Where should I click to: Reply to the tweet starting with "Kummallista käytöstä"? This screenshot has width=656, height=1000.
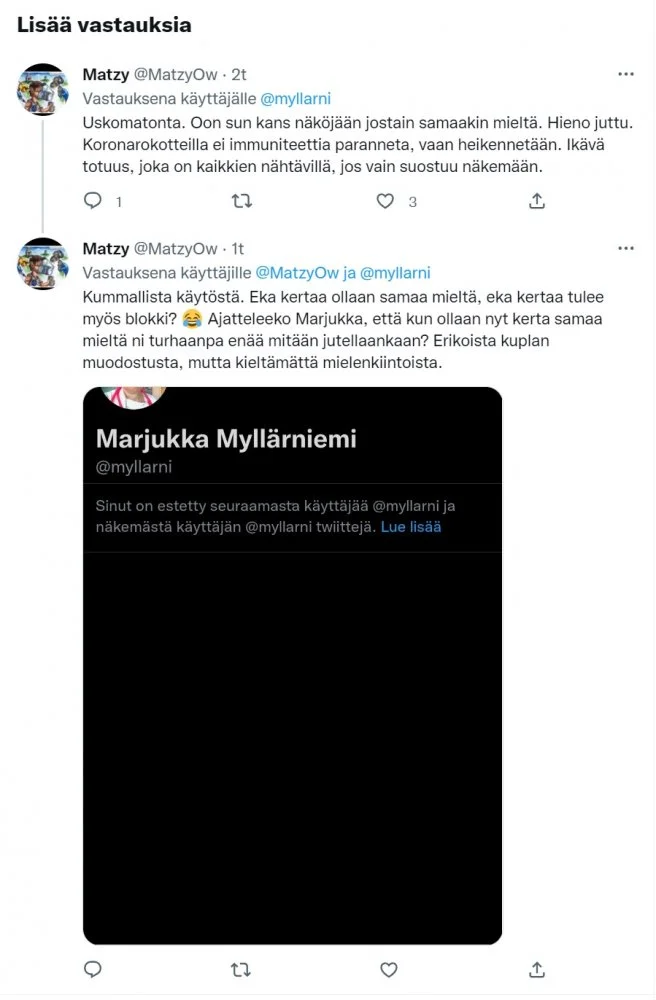pyautogui.click(x=93, y=969)
